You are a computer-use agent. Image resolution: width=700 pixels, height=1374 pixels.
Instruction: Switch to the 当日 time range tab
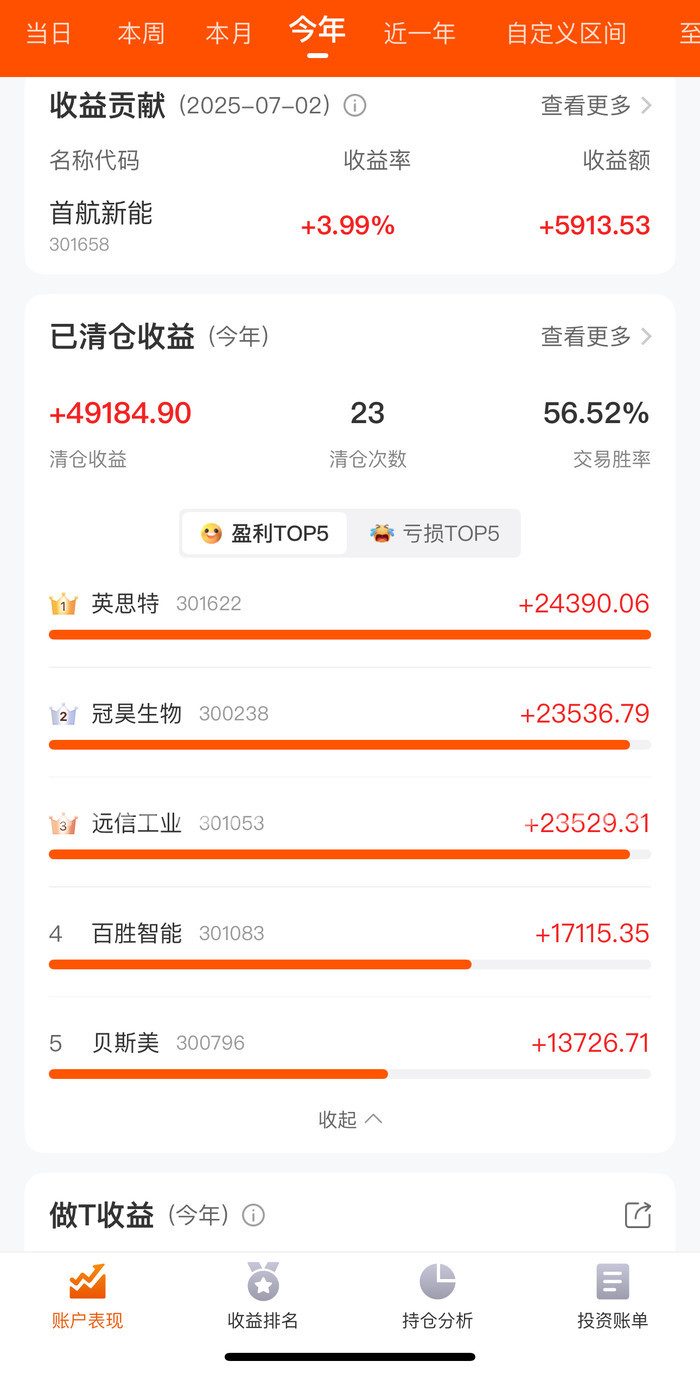[x=48, y=33]
